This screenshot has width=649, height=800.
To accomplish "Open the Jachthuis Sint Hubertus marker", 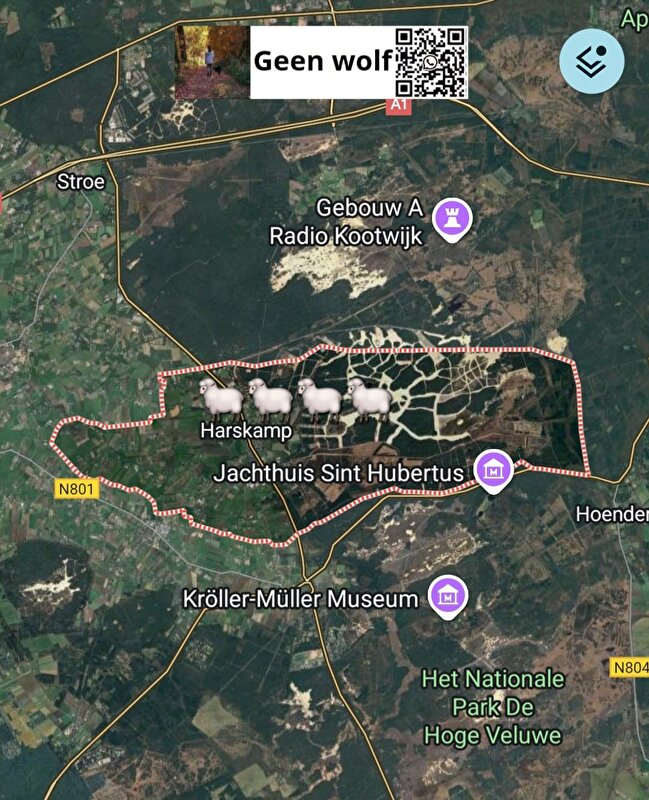I will [x=493, y=469].
